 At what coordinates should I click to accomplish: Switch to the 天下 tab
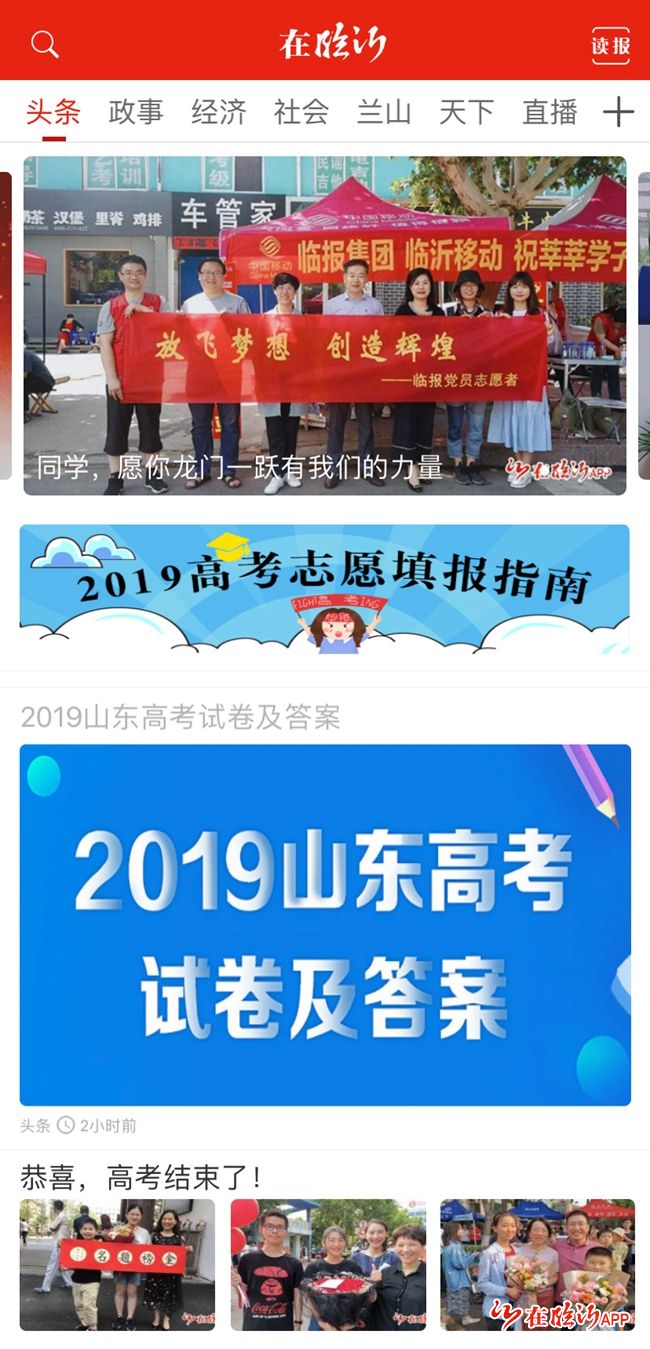pos(467,112)
